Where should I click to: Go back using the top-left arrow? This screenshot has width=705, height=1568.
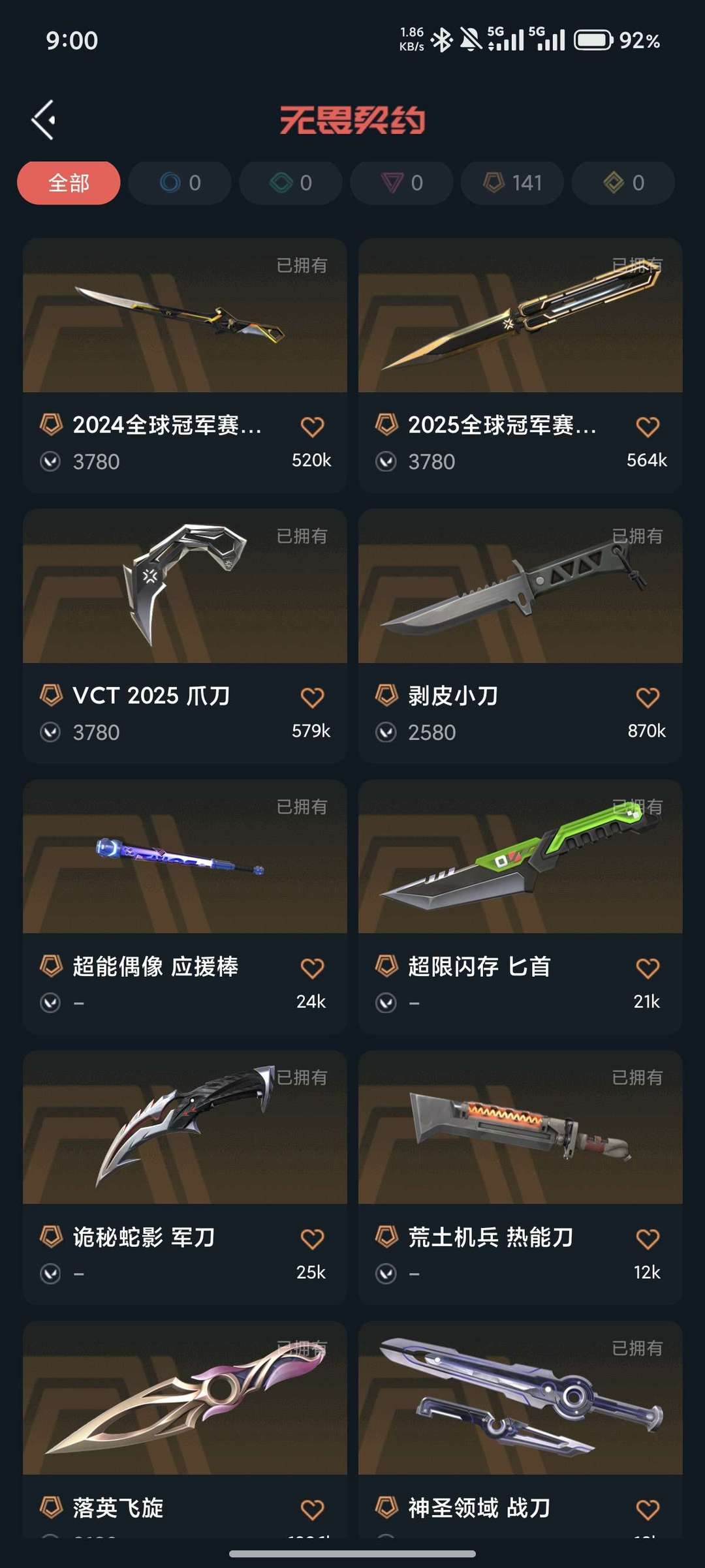coord(42,119)
